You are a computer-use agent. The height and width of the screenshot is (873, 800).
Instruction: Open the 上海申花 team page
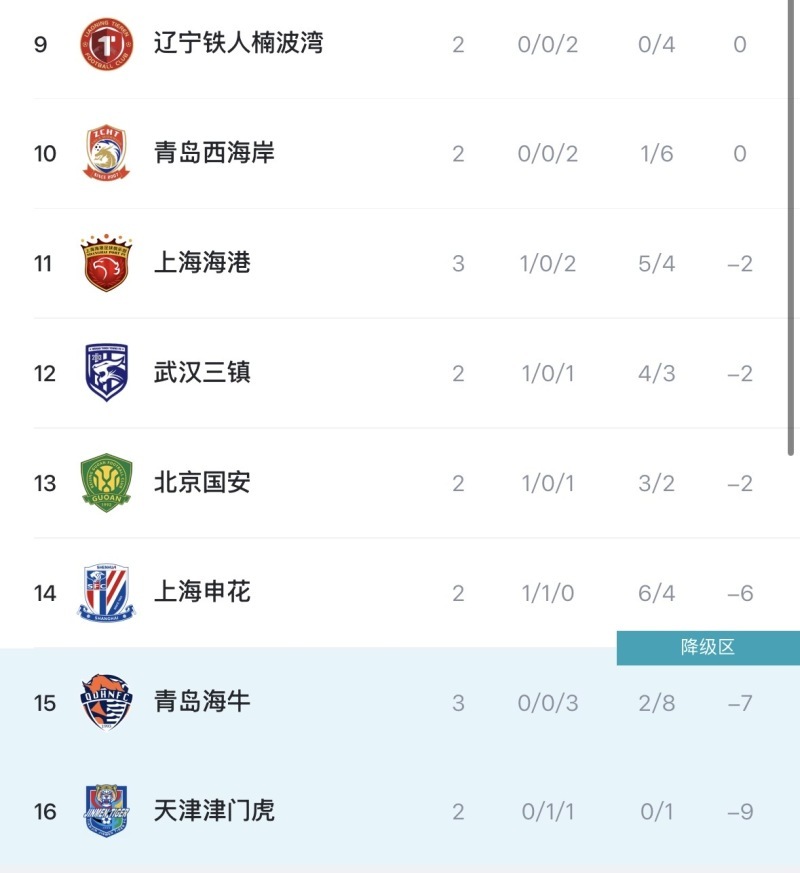[202, 593]
